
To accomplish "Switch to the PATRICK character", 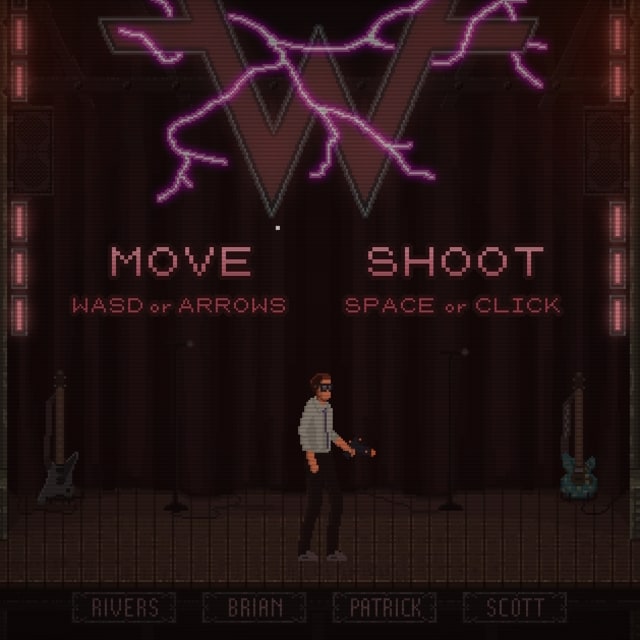I will tap(385, 607).
